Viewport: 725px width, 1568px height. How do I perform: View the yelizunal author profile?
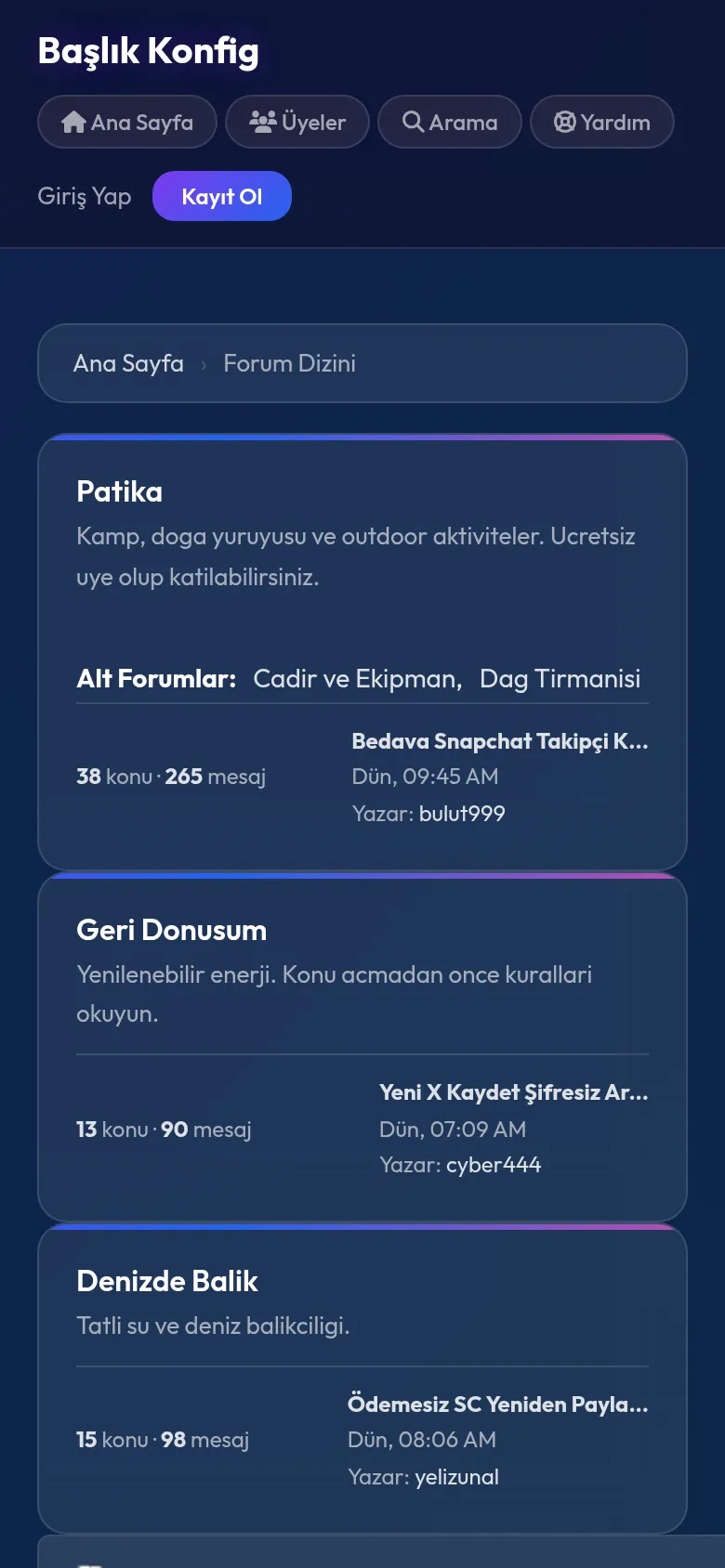point(457,1477)
